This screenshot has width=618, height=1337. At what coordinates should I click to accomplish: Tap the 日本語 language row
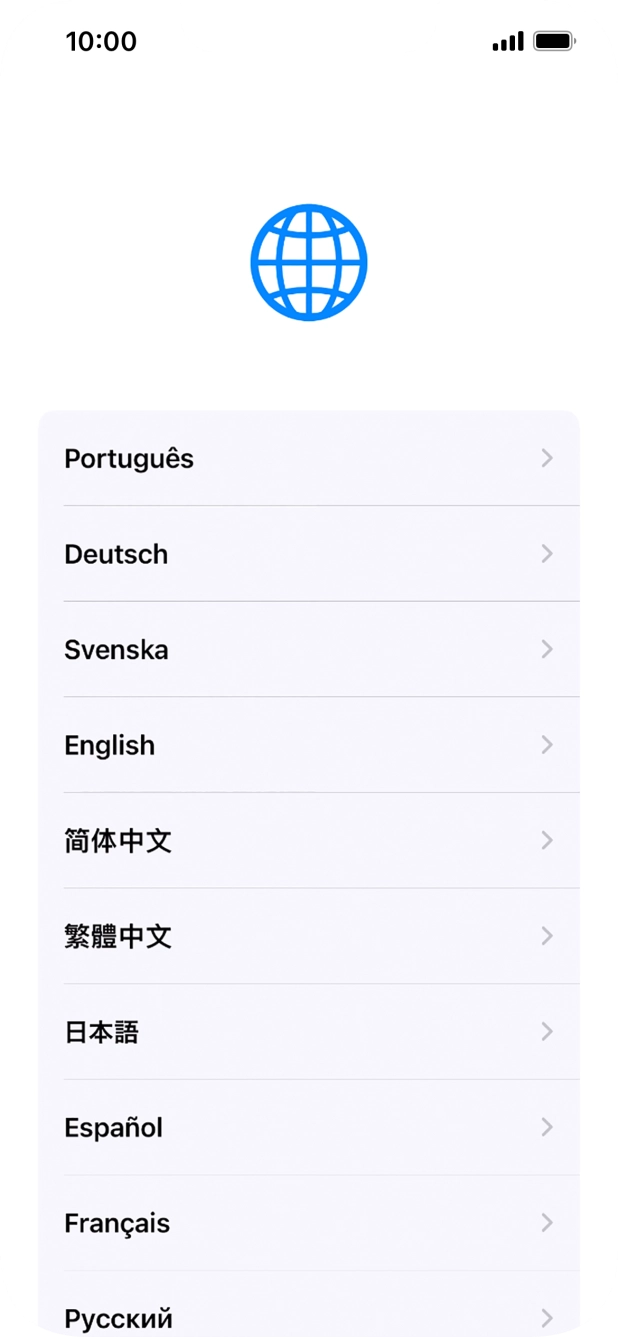click(x=308, y=1032)
